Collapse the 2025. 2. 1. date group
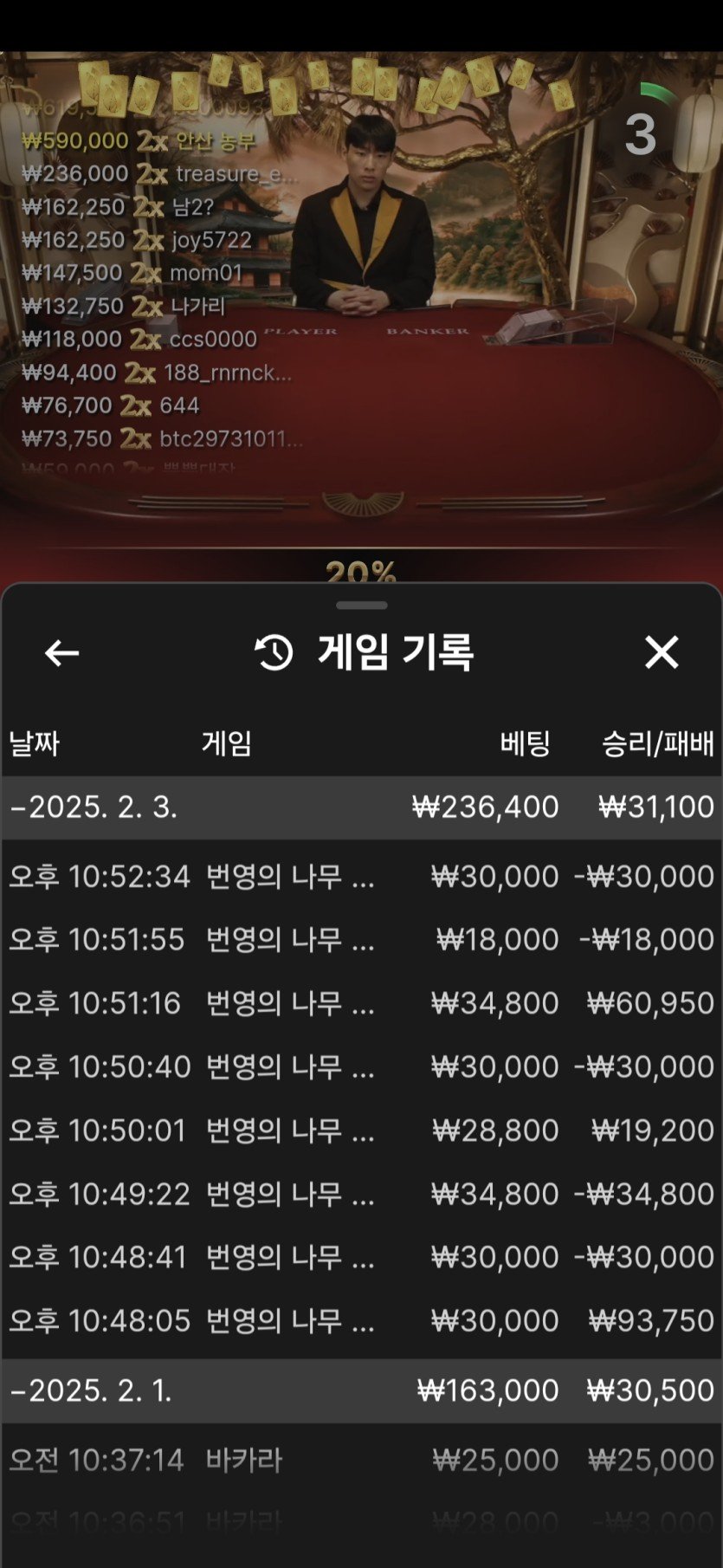This screenshot has height=1568, width=723. (x=90, y=1390)
